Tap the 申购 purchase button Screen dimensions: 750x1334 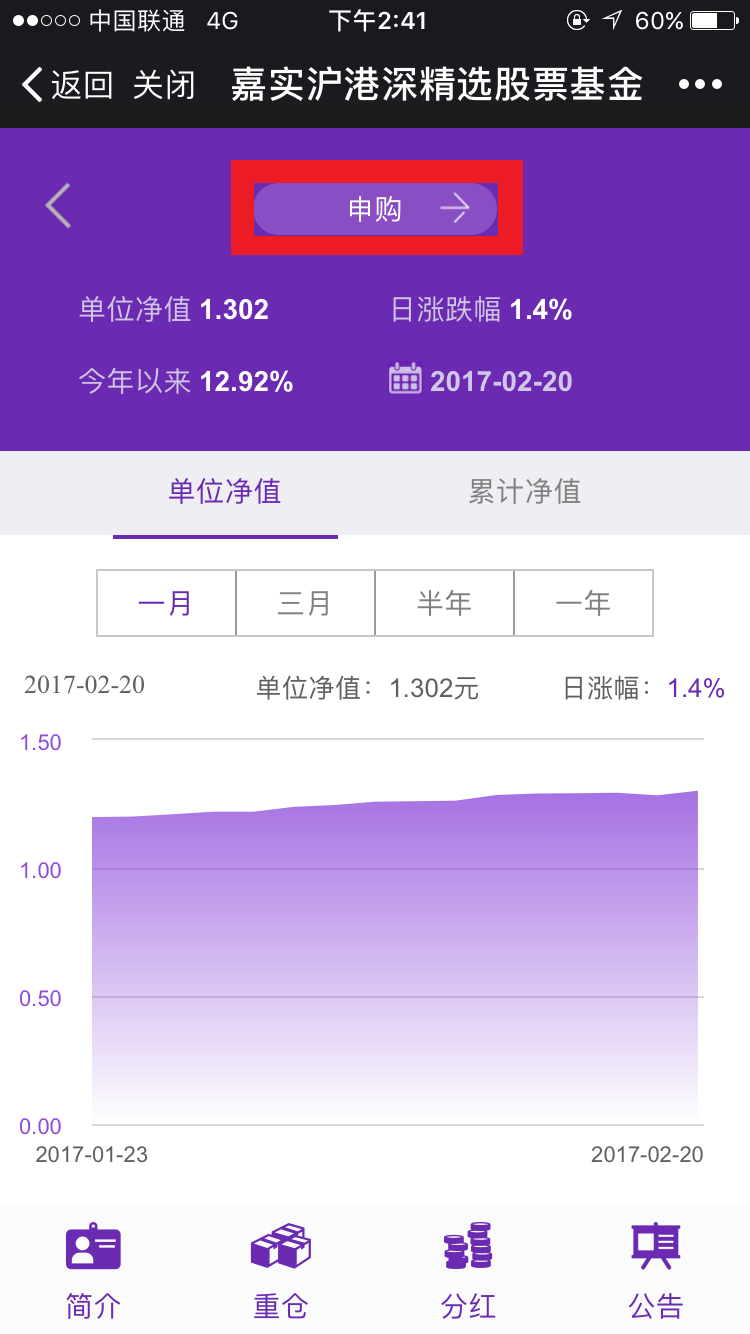(376, 209)
